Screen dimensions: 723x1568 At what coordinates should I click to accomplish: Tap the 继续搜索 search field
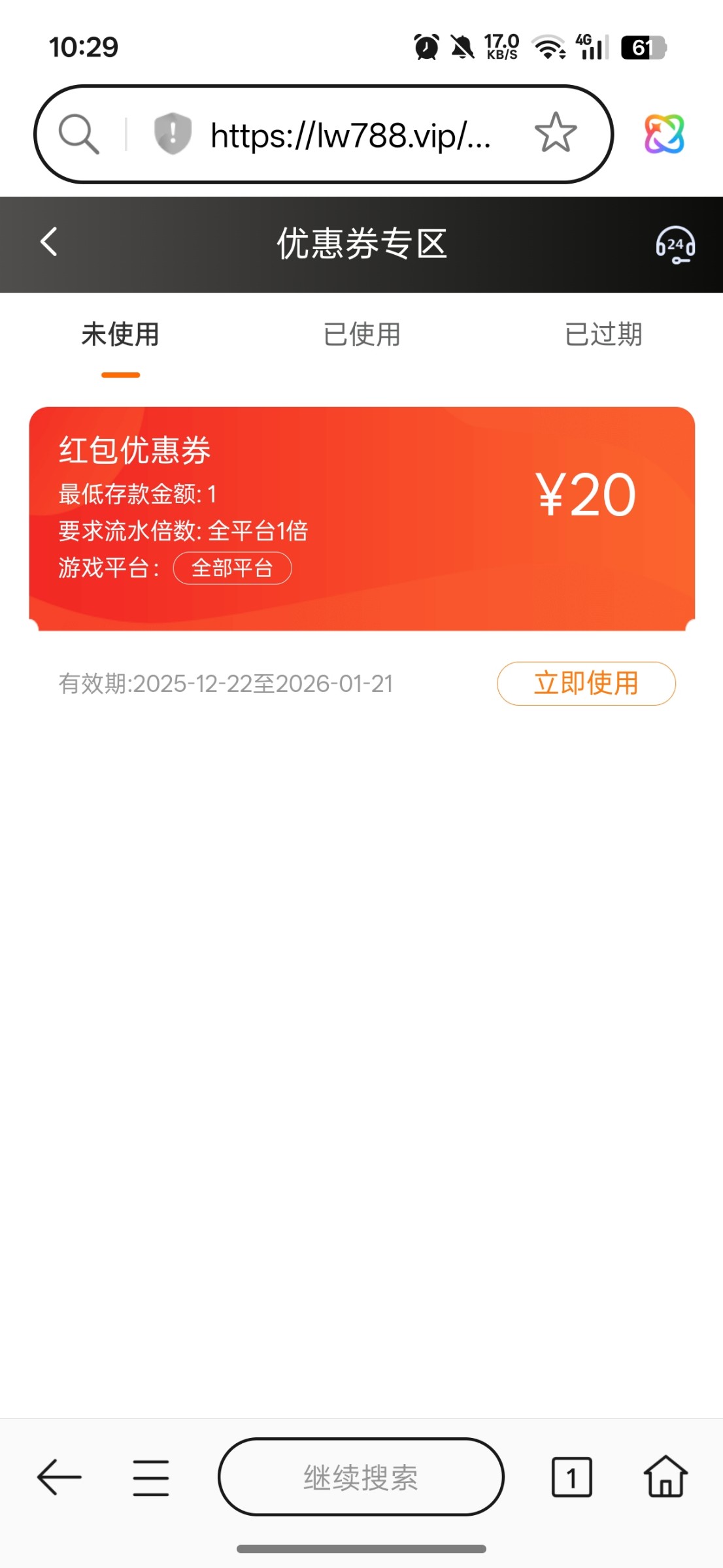click(x=361, y=1478)
